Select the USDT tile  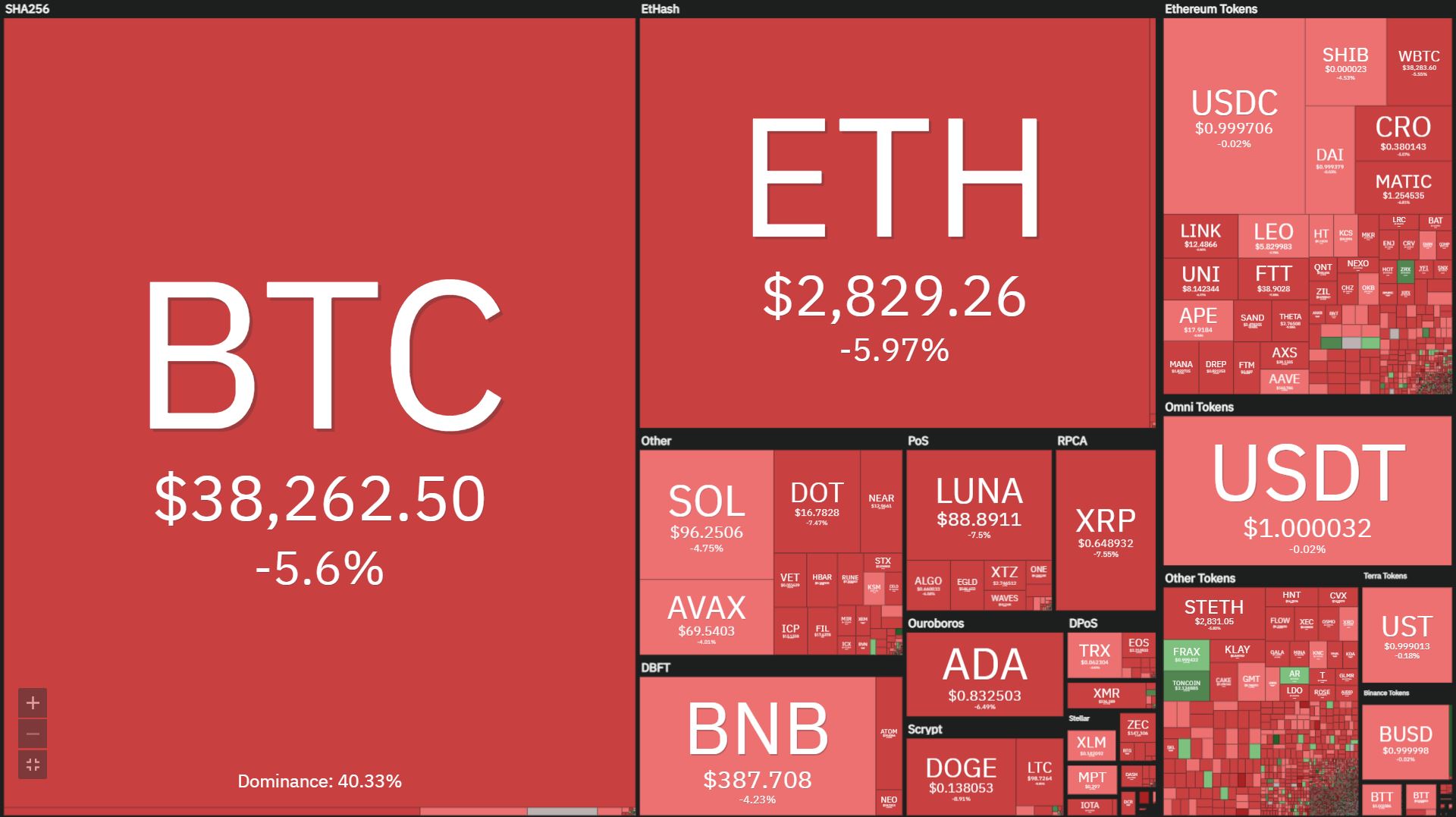pos(1307,490)
